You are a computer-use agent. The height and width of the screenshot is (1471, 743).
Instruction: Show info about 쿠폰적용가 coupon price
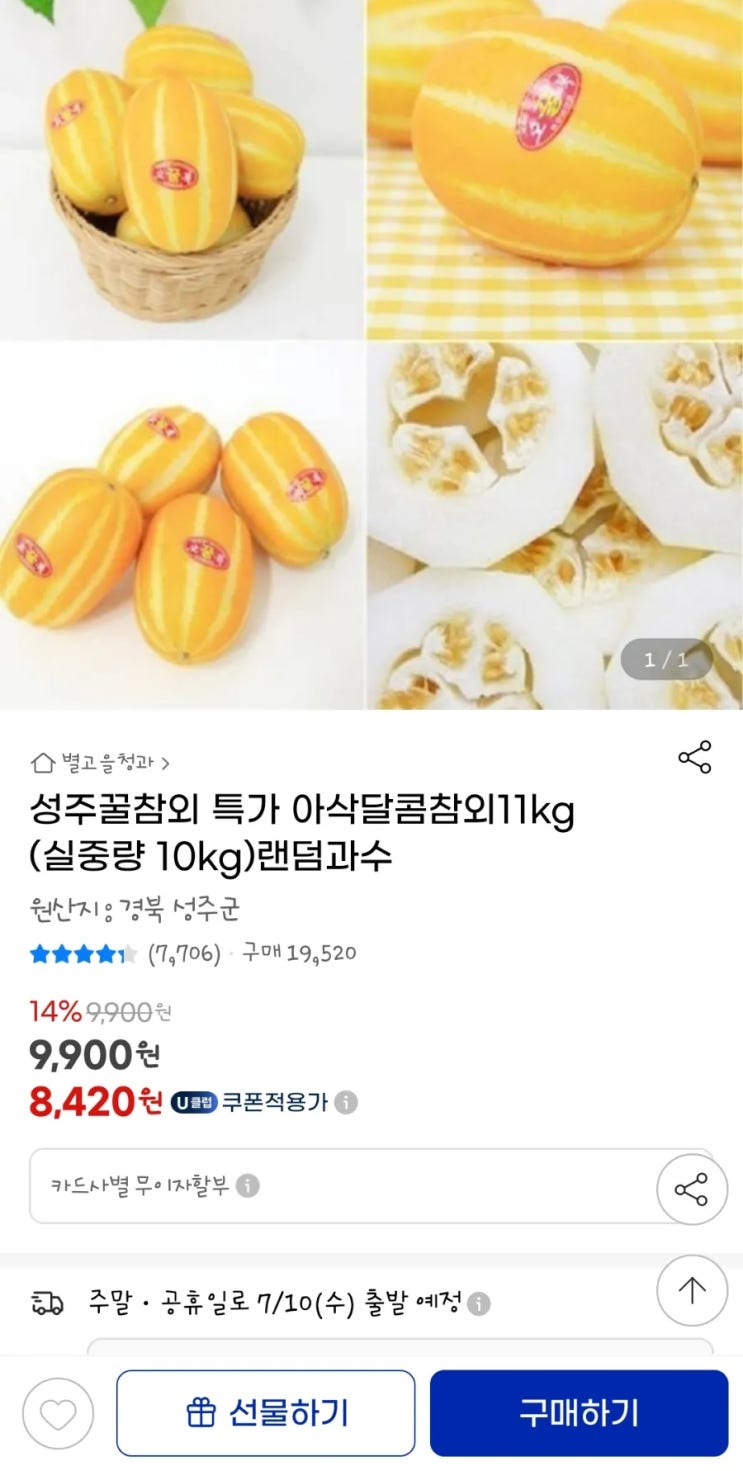click(x=346, y=1102)
